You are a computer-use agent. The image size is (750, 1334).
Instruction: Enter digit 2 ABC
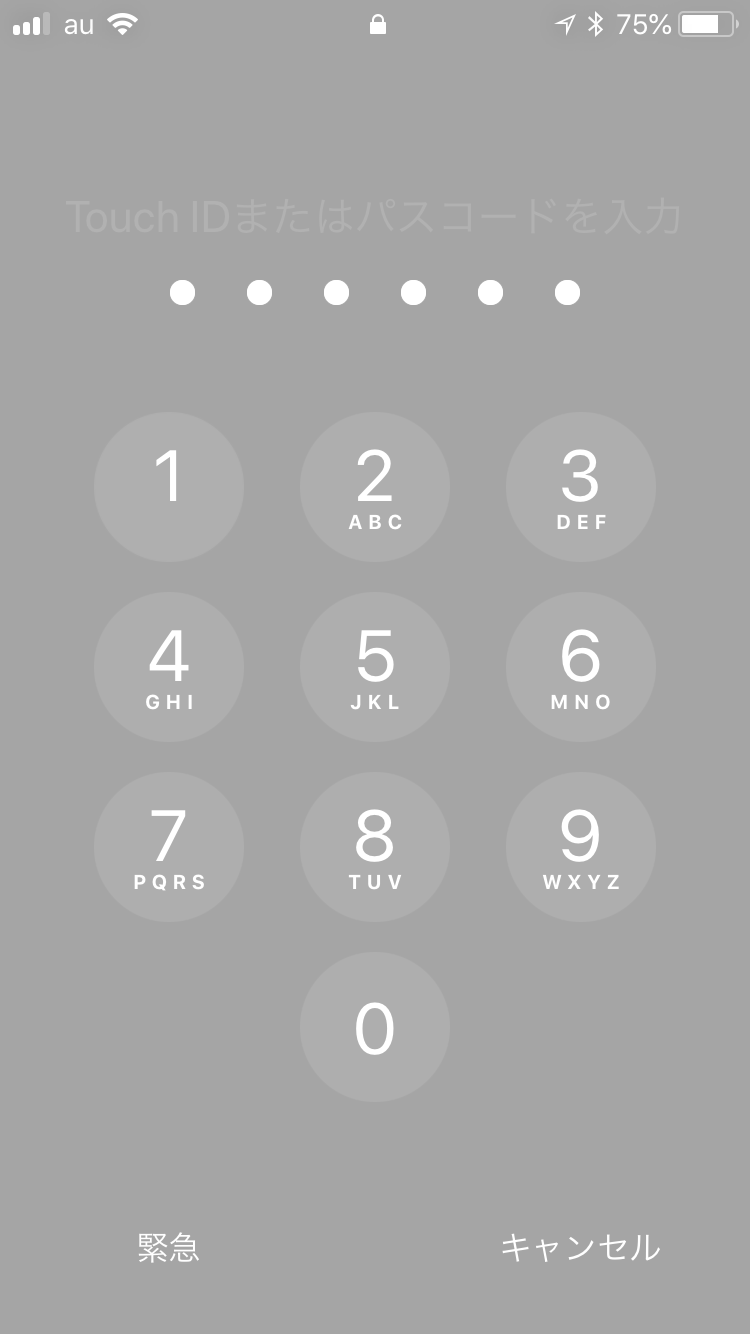coord(375,487)
